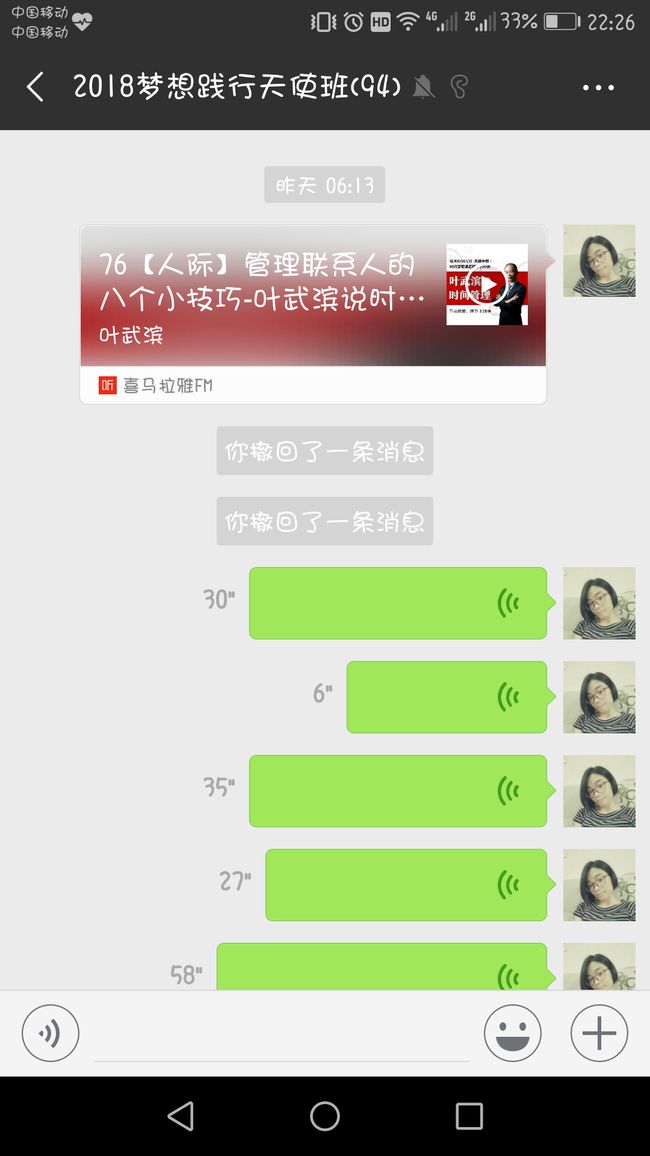Image resolution: width=650 pixels, height=1156 pixels.
Task: Play the 6-second voice message
Action: [447, 697]
